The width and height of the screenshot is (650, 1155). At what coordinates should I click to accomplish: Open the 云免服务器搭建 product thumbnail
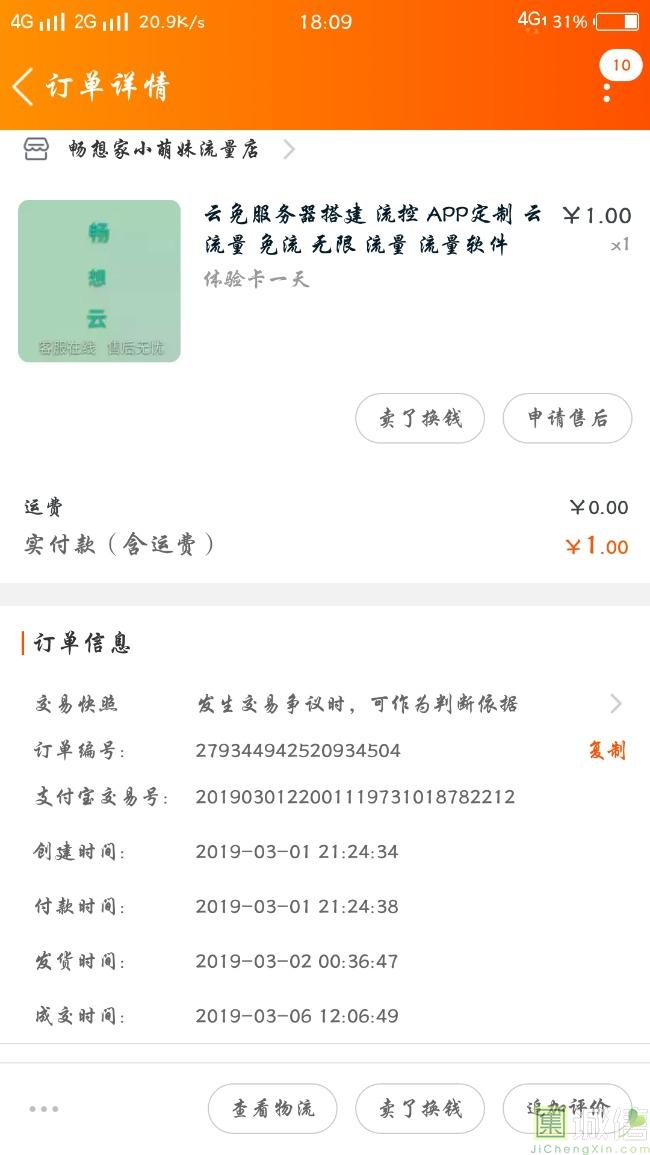pos(99,281)
